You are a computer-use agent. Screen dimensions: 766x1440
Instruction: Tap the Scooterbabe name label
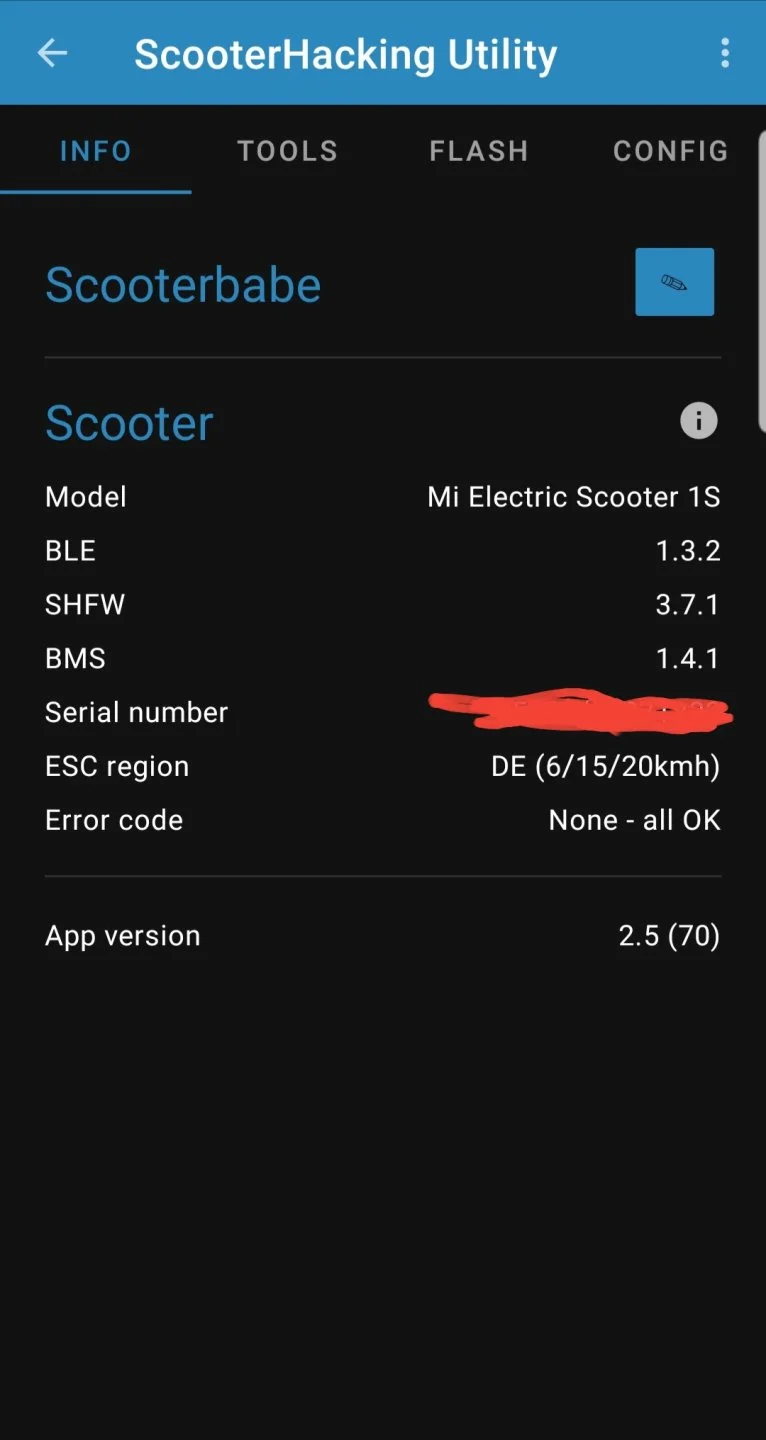point(183,284)
